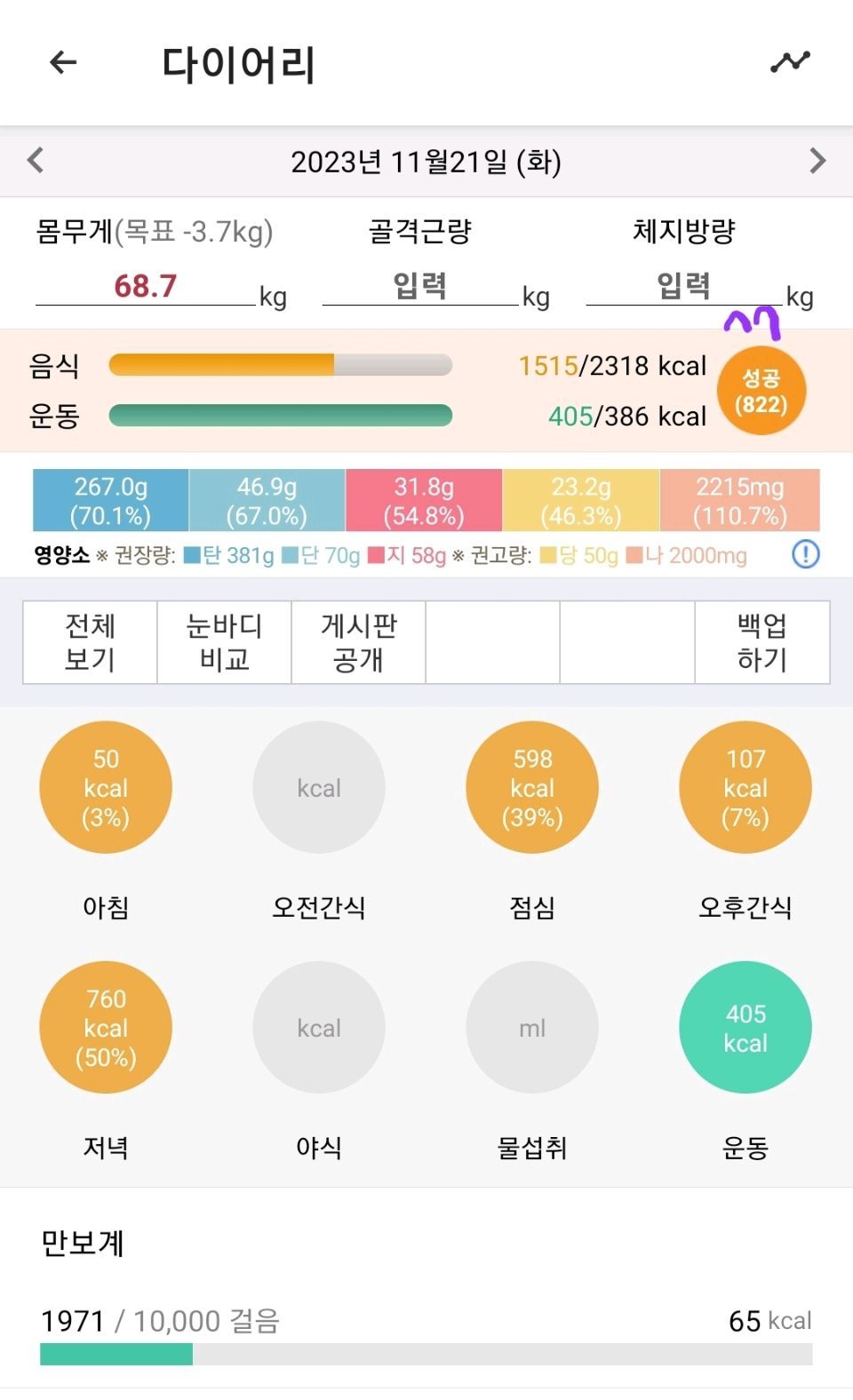Tap 게시판 공개 button
Image resolution: width=853 pixels, height=1400 pixels.
tap(358, 642)
